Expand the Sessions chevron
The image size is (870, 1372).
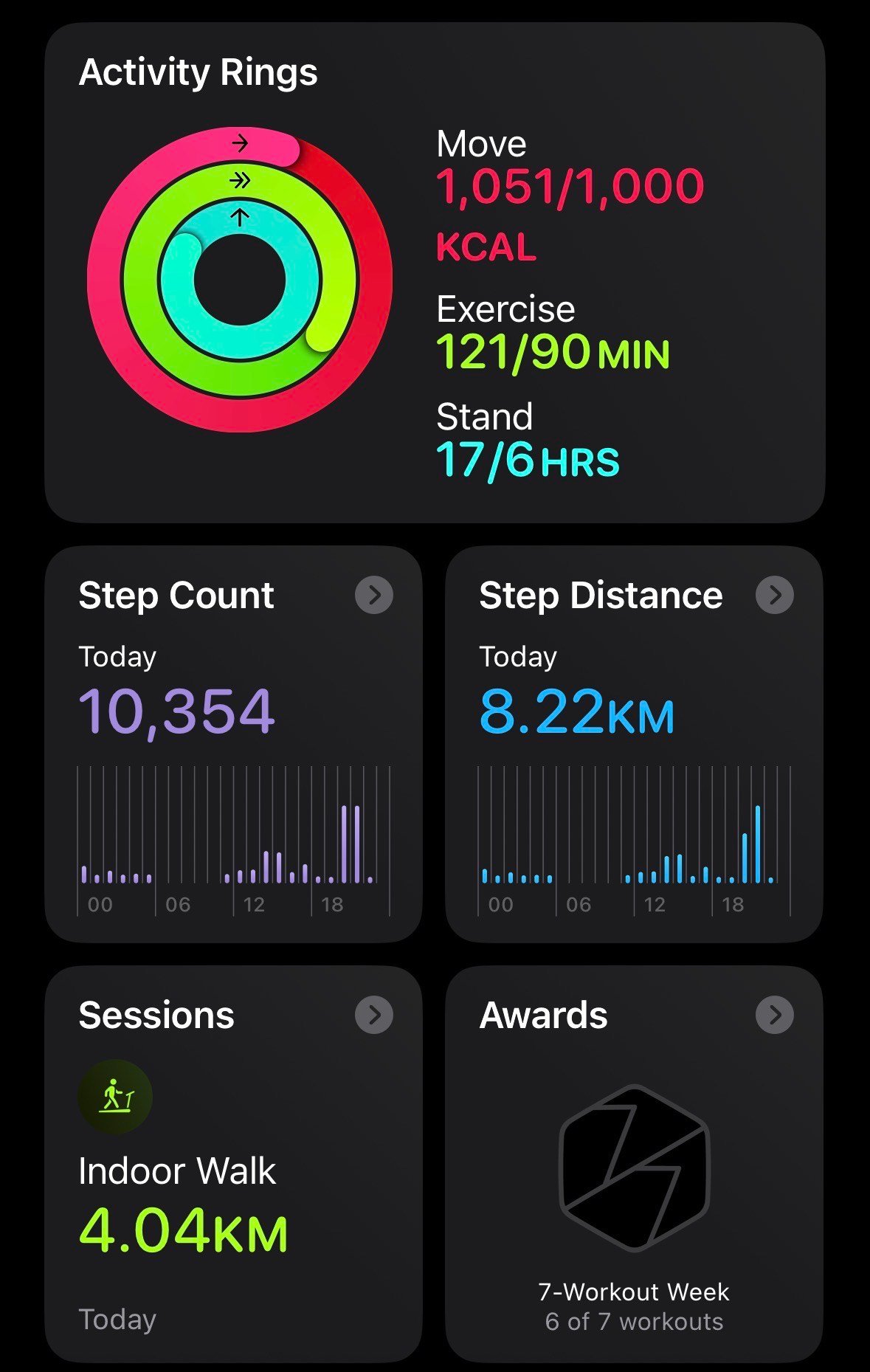(374, 1015)
